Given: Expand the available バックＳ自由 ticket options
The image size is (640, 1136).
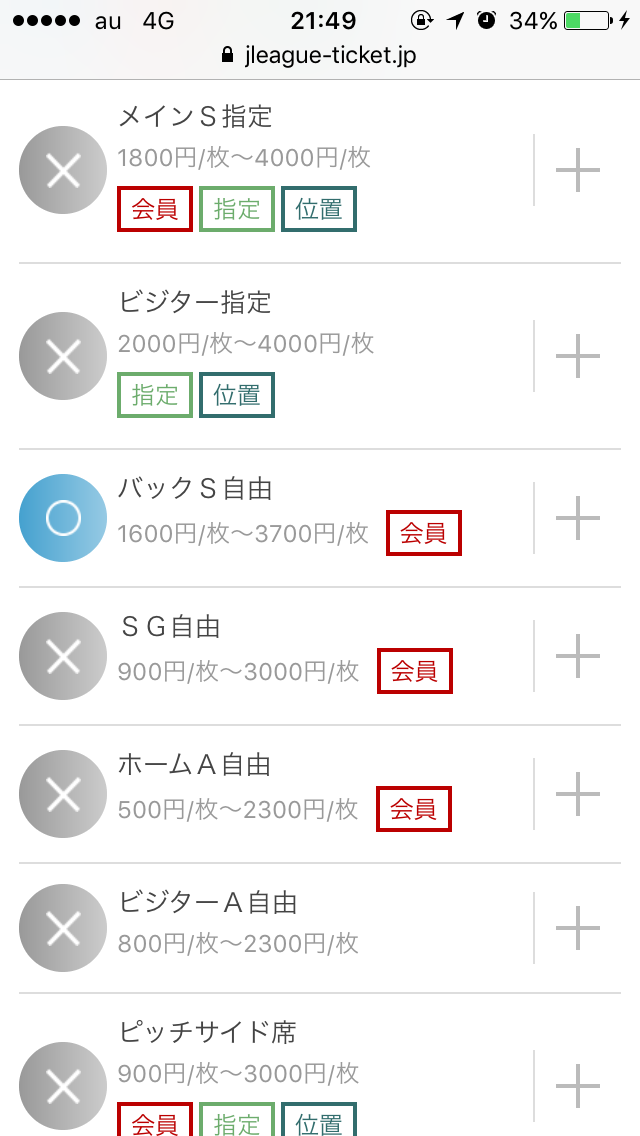Looking at the screenshot, I should point(577,518).
